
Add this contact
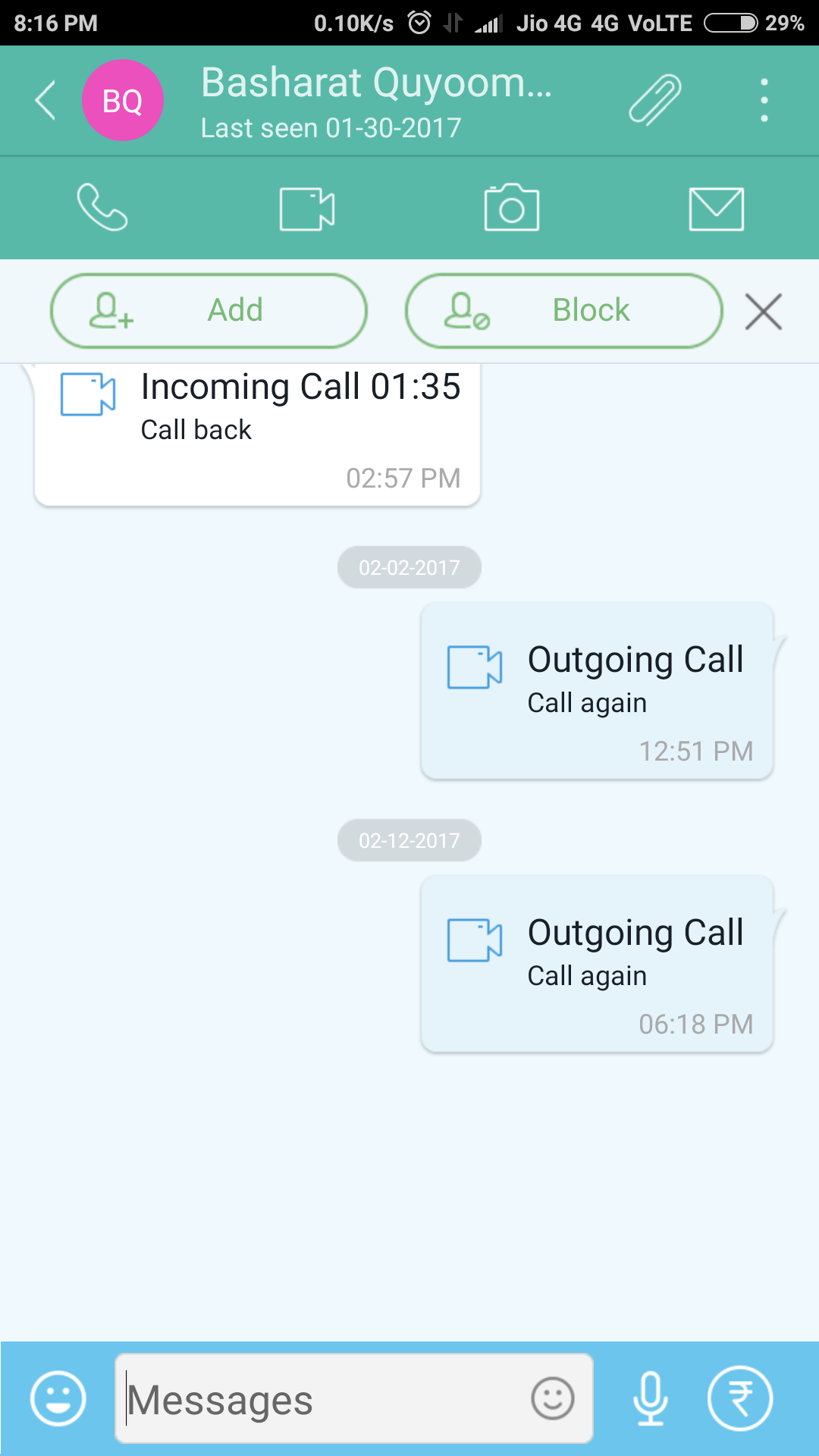(209, 311)
